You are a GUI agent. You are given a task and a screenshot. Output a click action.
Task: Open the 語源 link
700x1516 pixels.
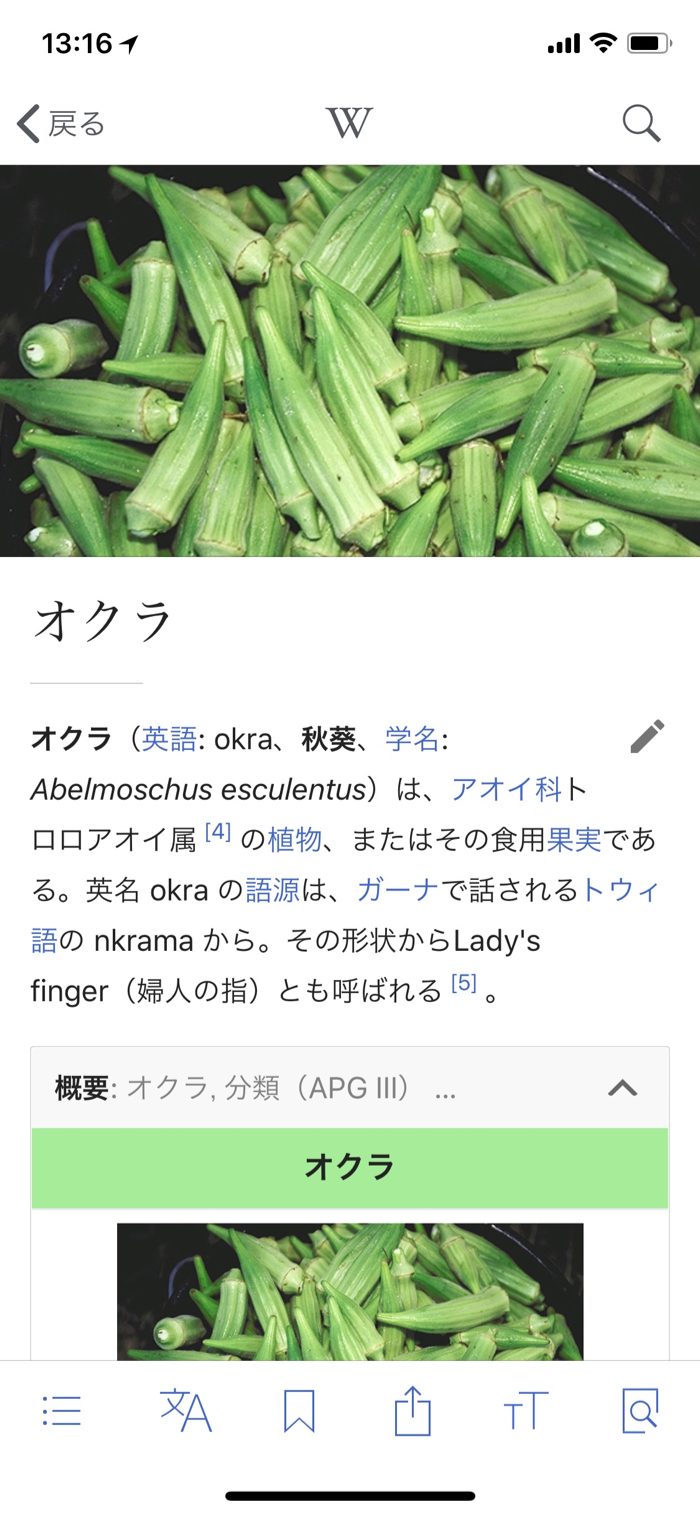[273, 890]
